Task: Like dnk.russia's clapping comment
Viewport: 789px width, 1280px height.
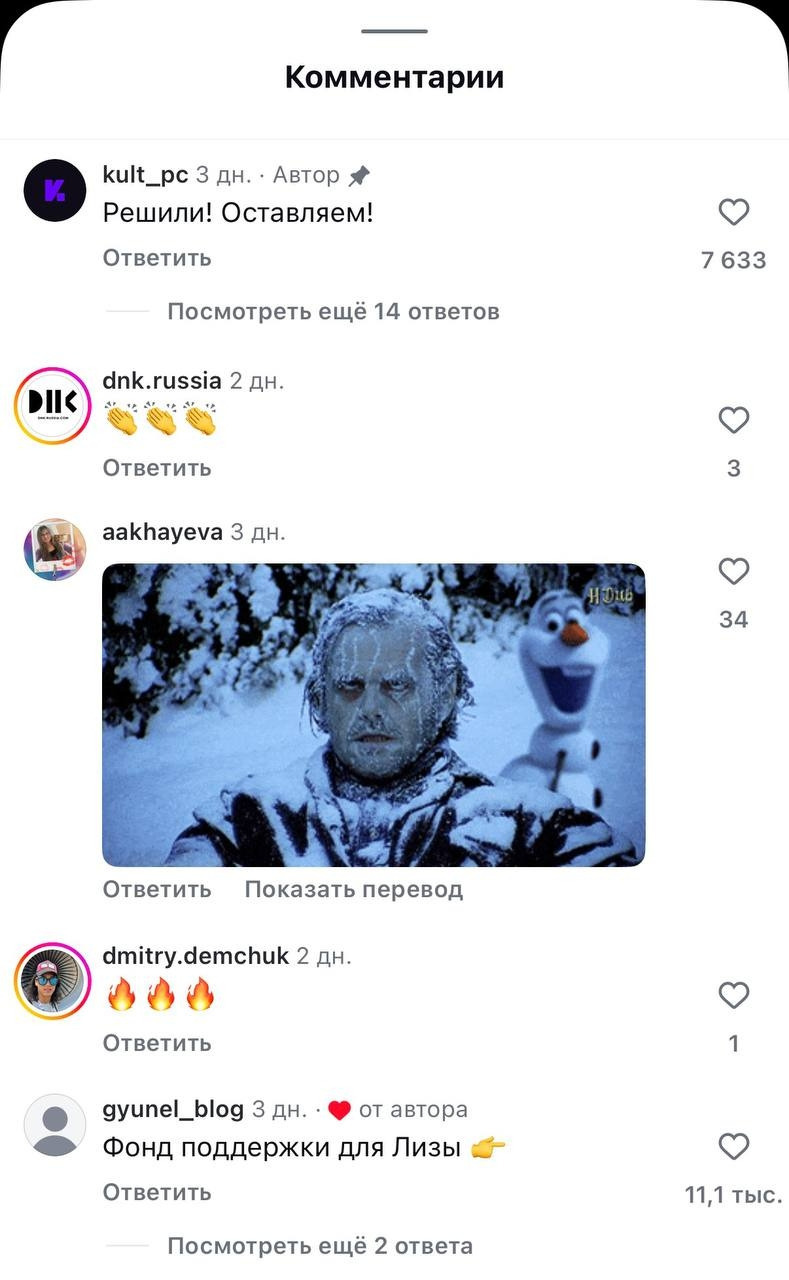Action: [734, 421]
